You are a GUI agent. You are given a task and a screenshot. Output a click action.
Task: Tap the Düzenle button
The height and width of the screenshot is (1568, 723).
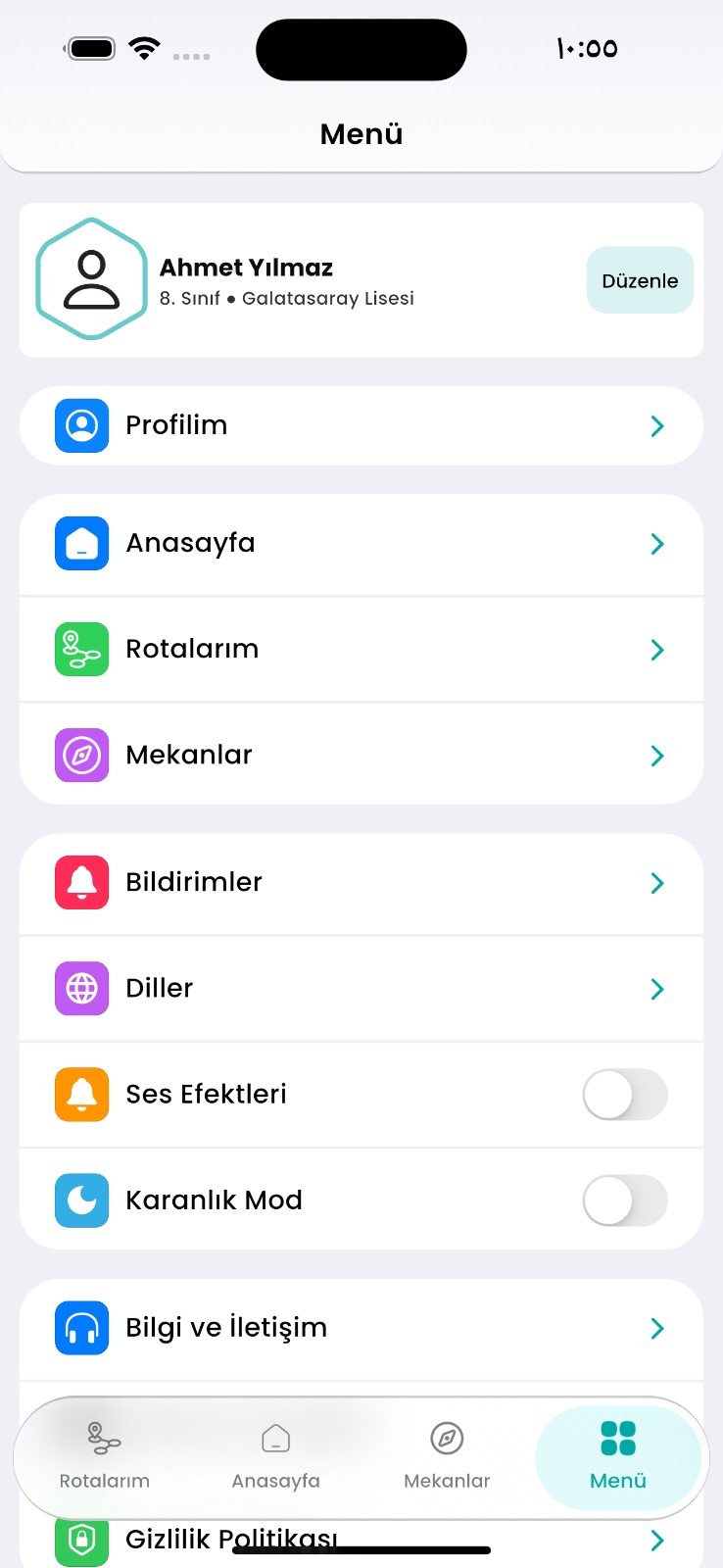(640, 280)
